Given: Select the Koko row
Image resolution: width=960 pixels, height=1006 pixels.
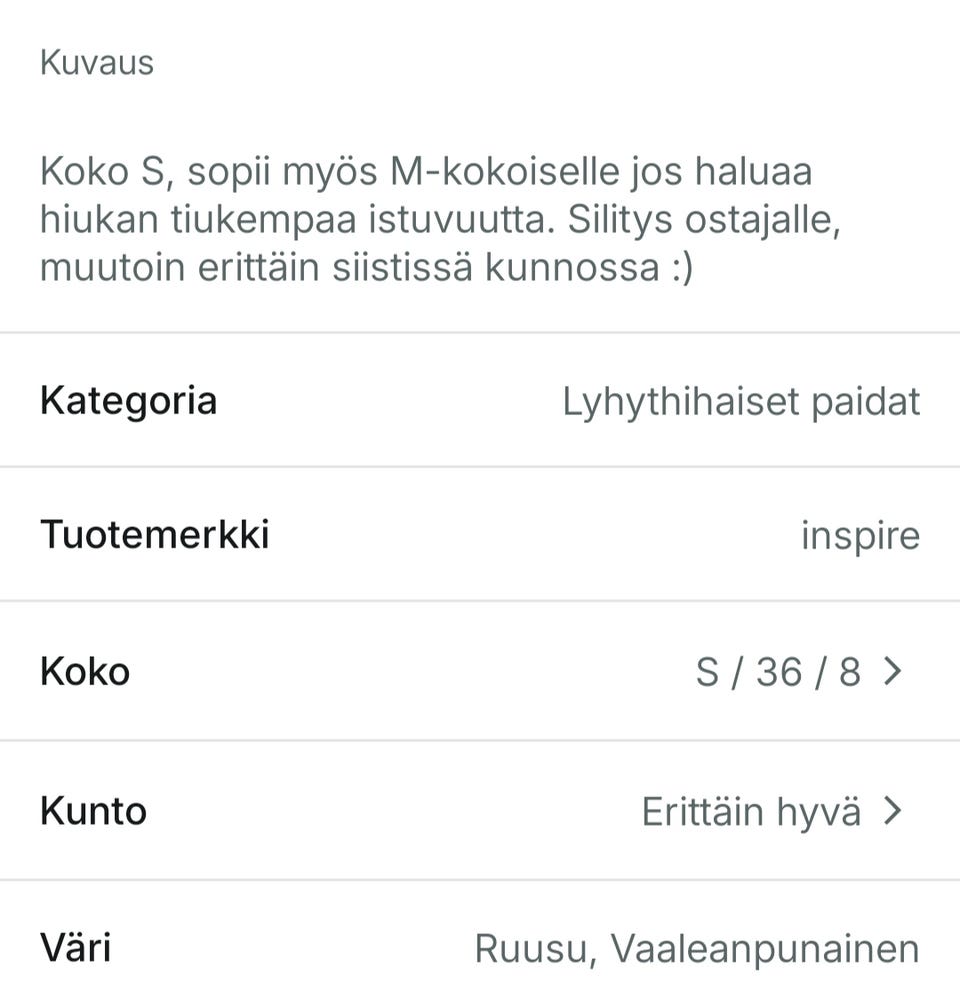Looking at the screenshot, I should [x=480, y=671].
